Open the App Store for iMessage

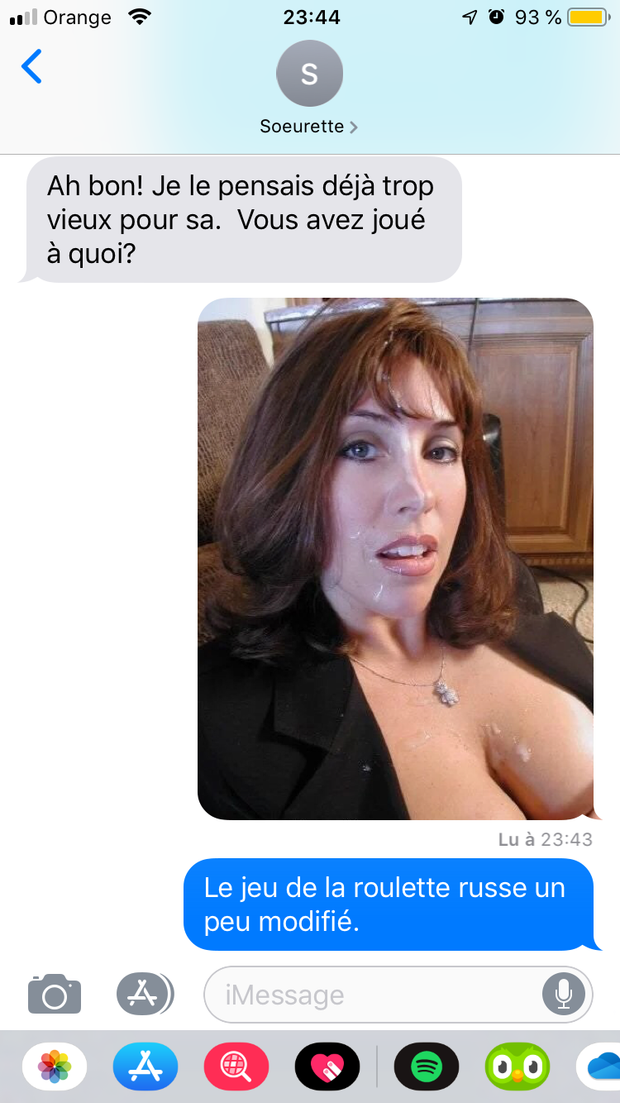coord(145,1066)
